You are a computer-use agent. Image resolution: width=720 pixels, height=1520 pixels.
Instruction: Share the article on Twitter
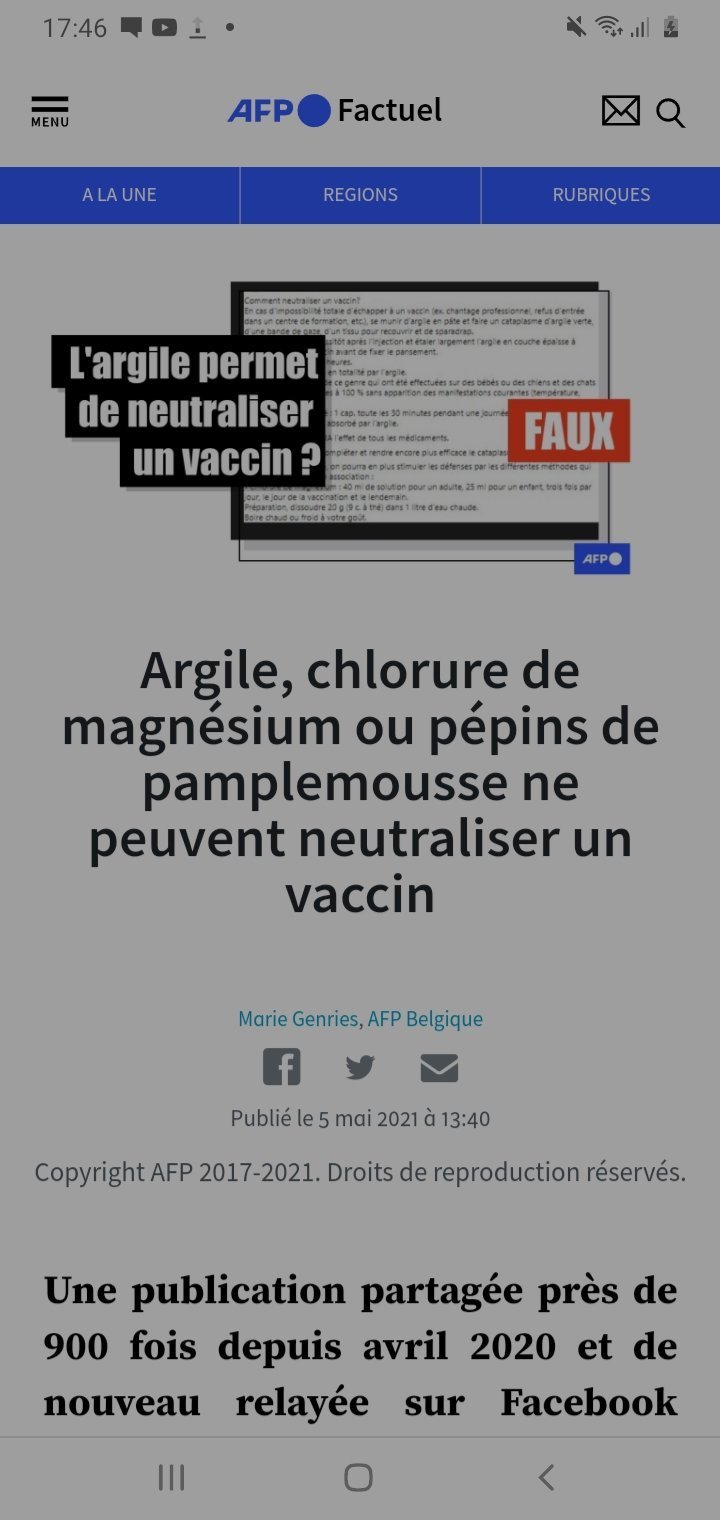pos(360,1068)
